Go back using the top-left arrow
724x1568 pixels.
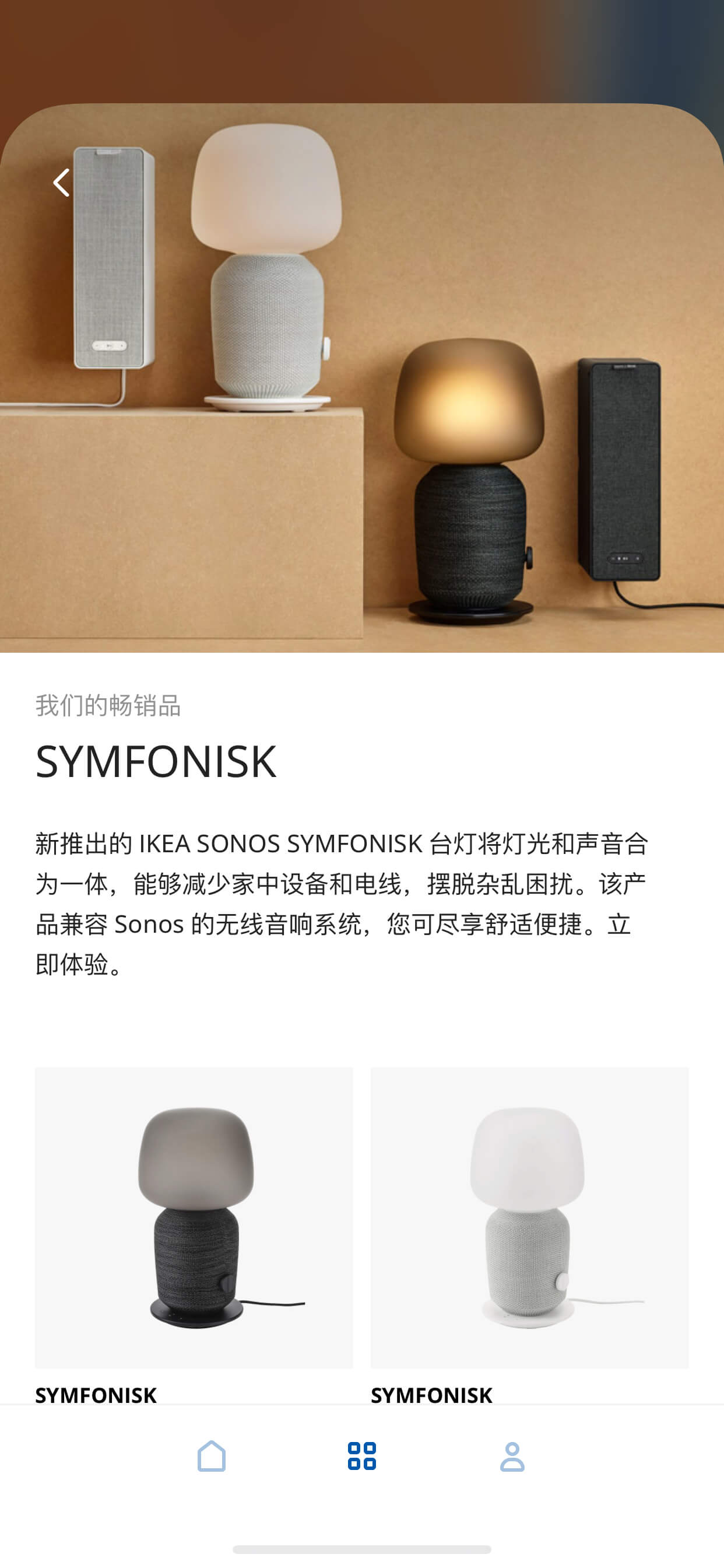pyautogui.click(x=61, y=183)
